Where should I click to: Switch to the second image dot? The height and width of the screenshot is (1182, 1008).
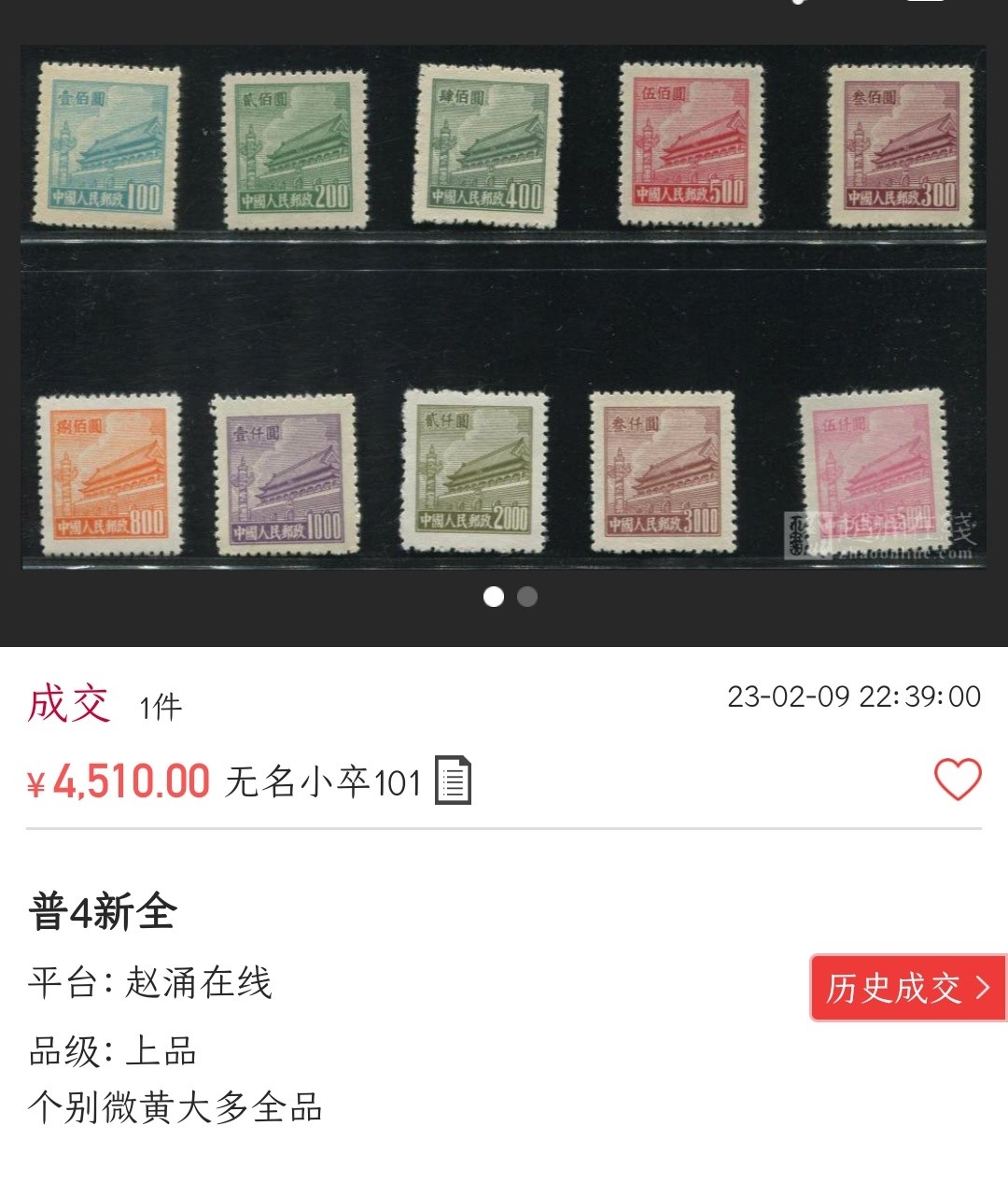pos(527,597)
